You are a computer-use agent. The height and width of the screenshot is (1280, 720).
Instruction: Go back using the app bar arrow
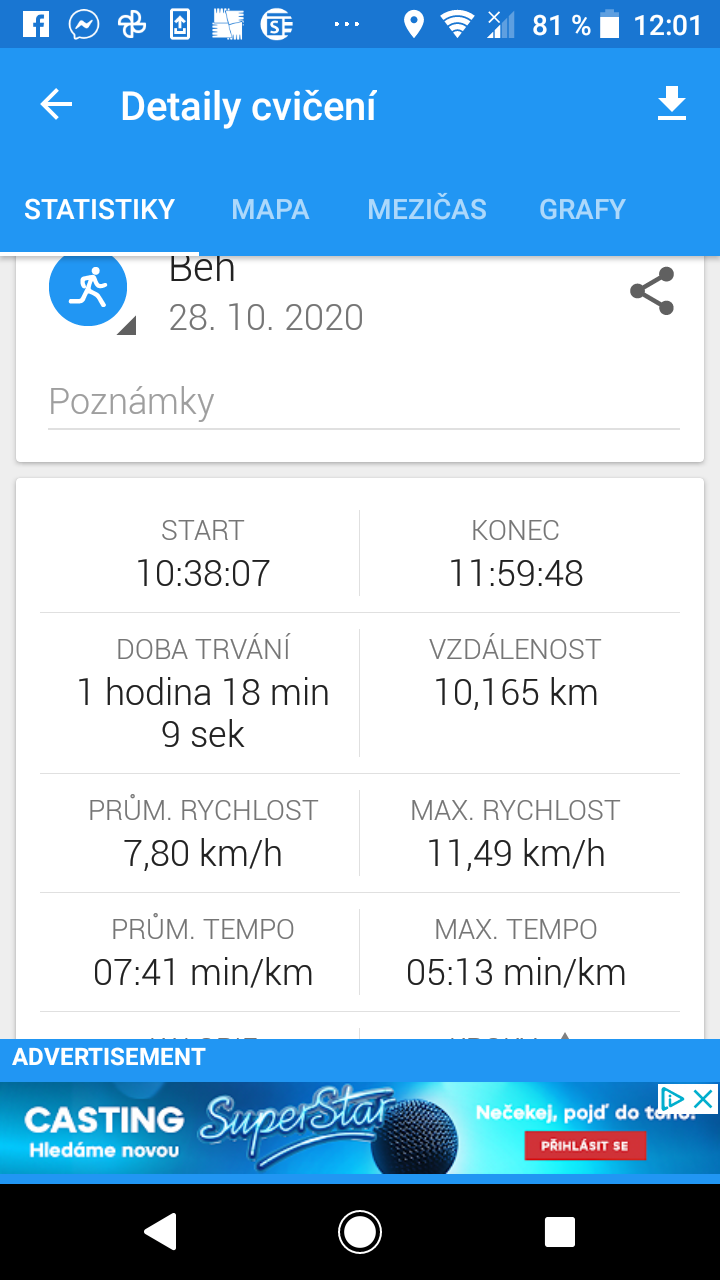click(x=57, y=105)
